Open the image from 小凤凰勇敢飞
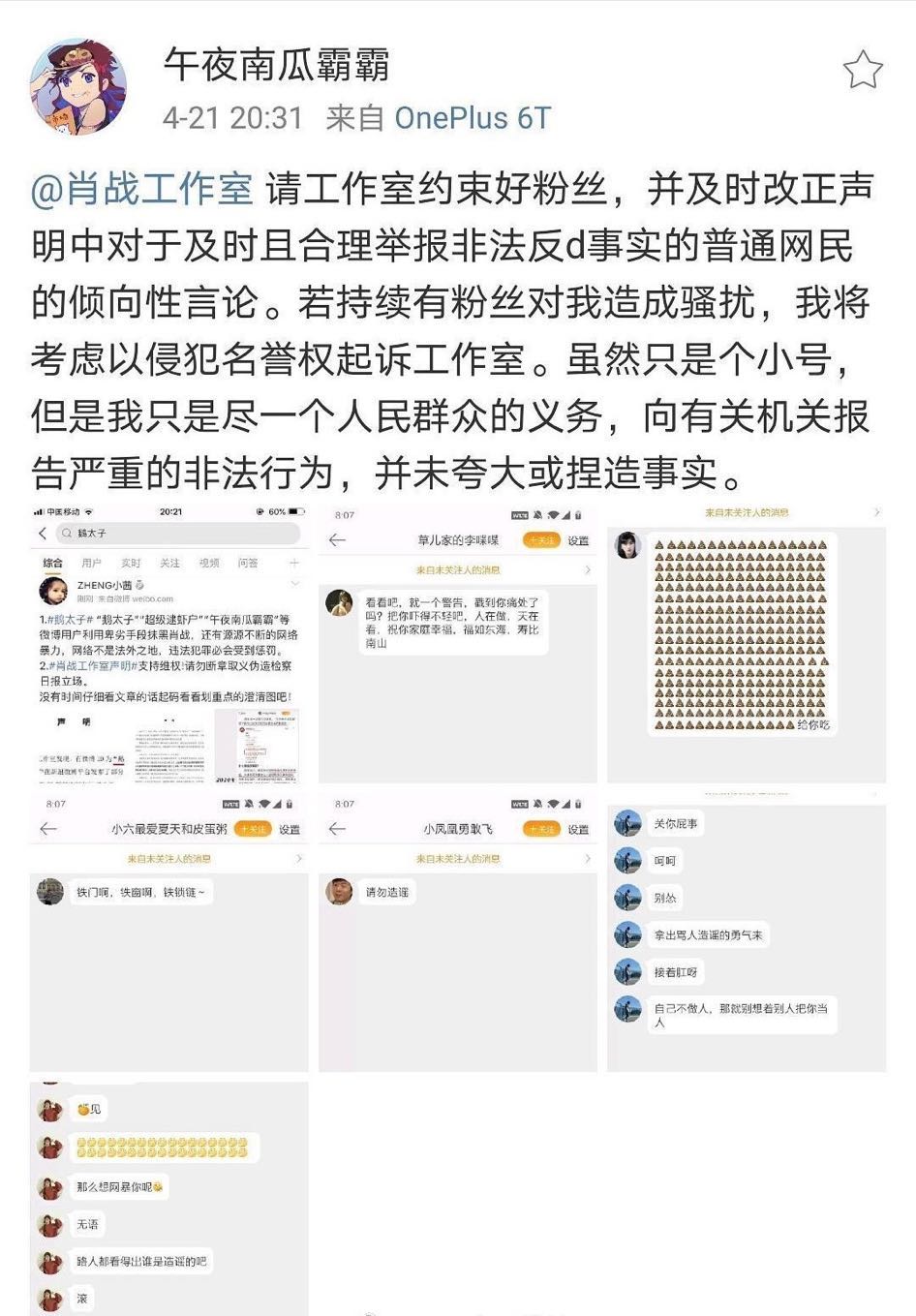Screen dimensions: 916x1316 [x=457, y=932]
